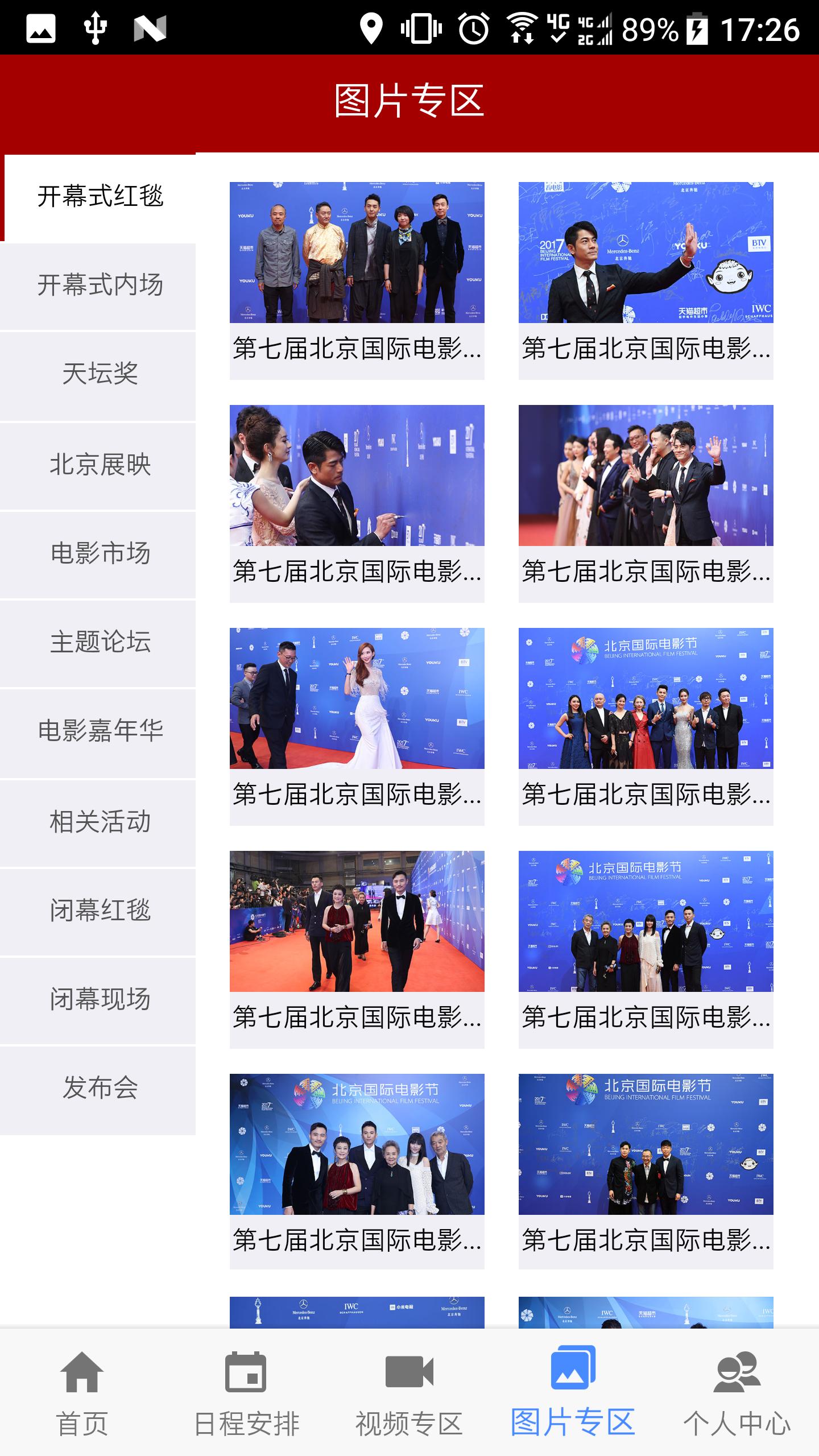Image resolution: width=819 pixels, height=1456 pixels.
Task: View 相关活动 photos
Action: [100, 822]
